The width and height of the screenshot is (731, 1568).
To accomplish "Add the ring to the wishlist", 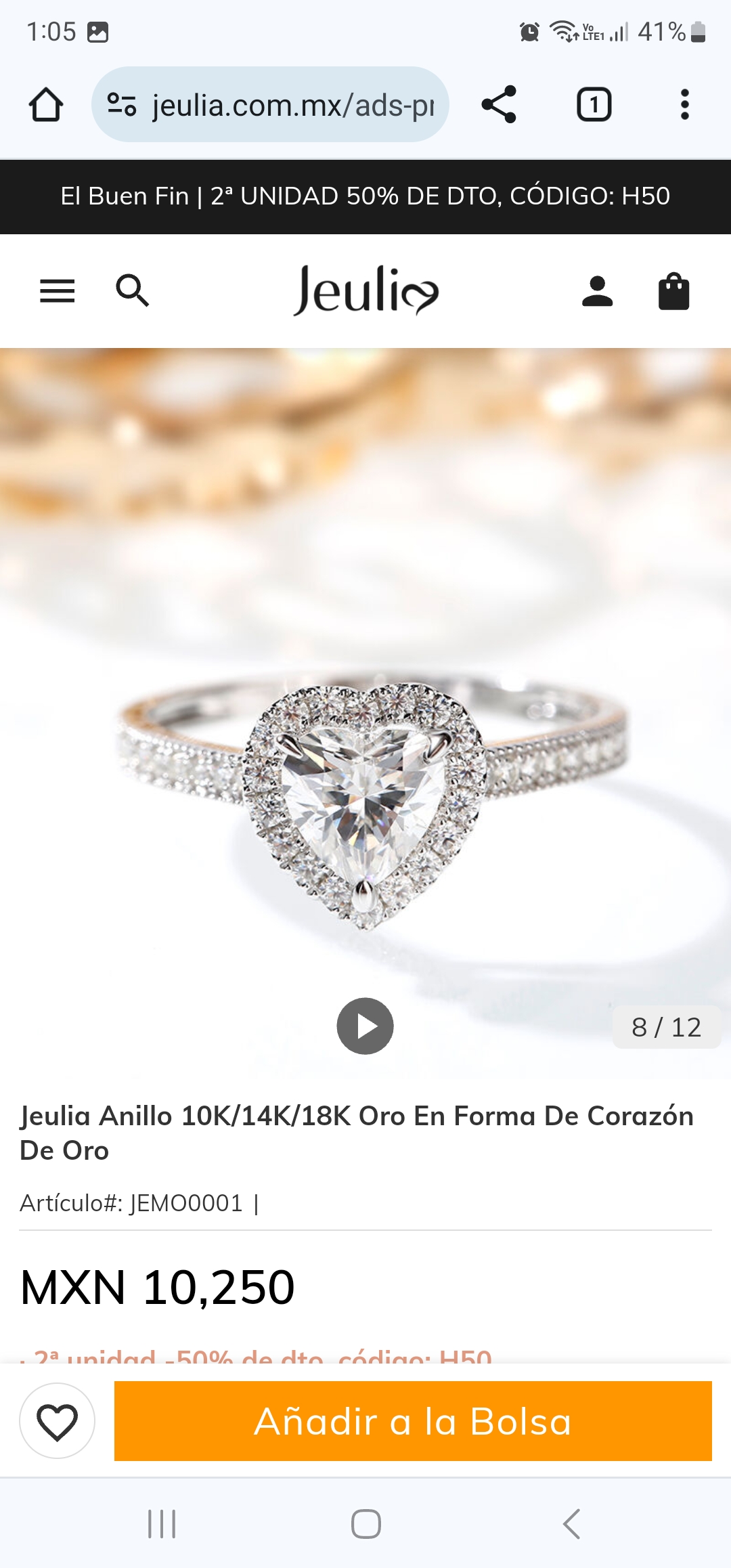I will 58,1420.
